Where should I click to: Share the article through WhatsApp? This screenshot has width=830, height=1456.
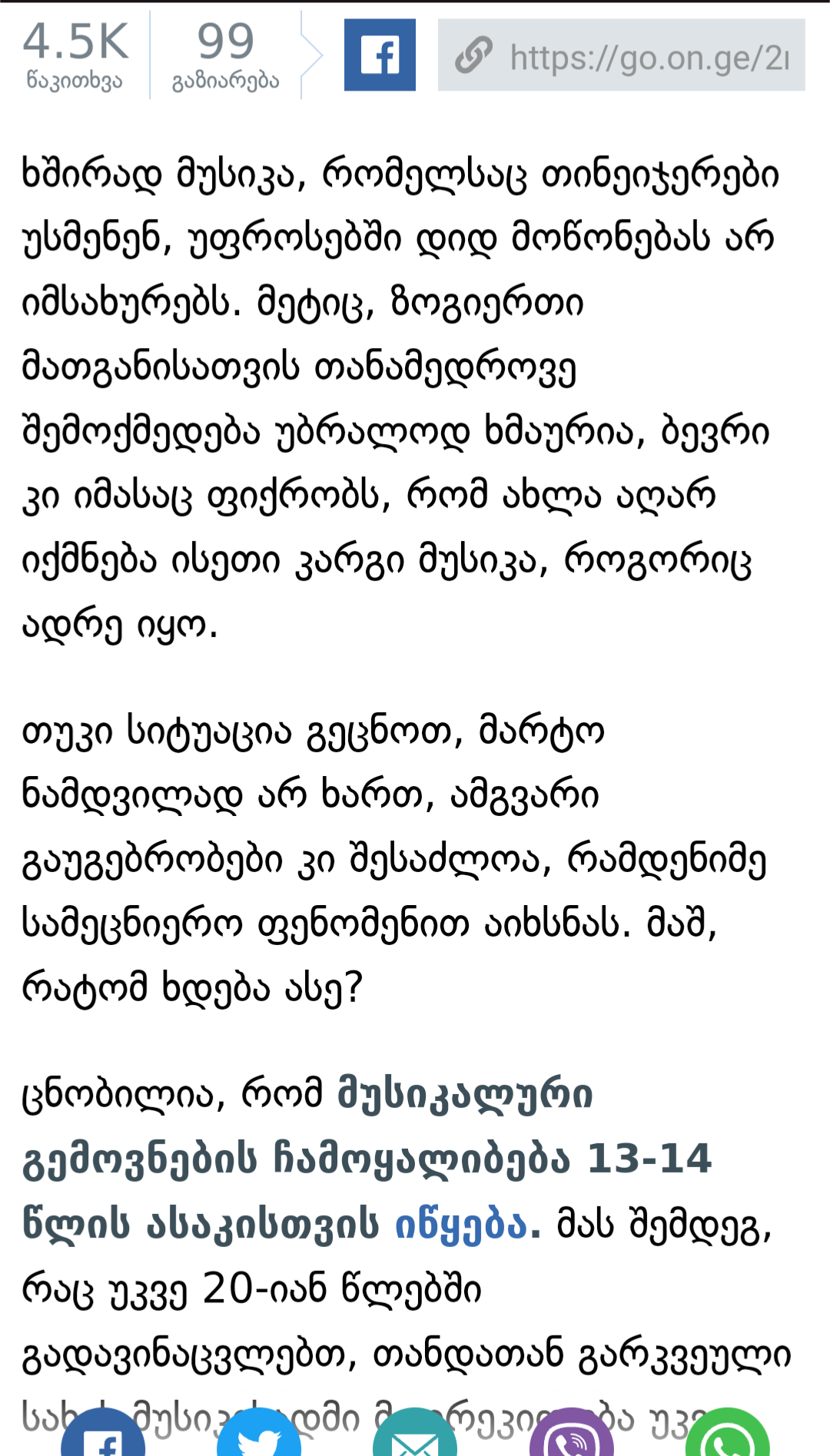pos(727,1435)
